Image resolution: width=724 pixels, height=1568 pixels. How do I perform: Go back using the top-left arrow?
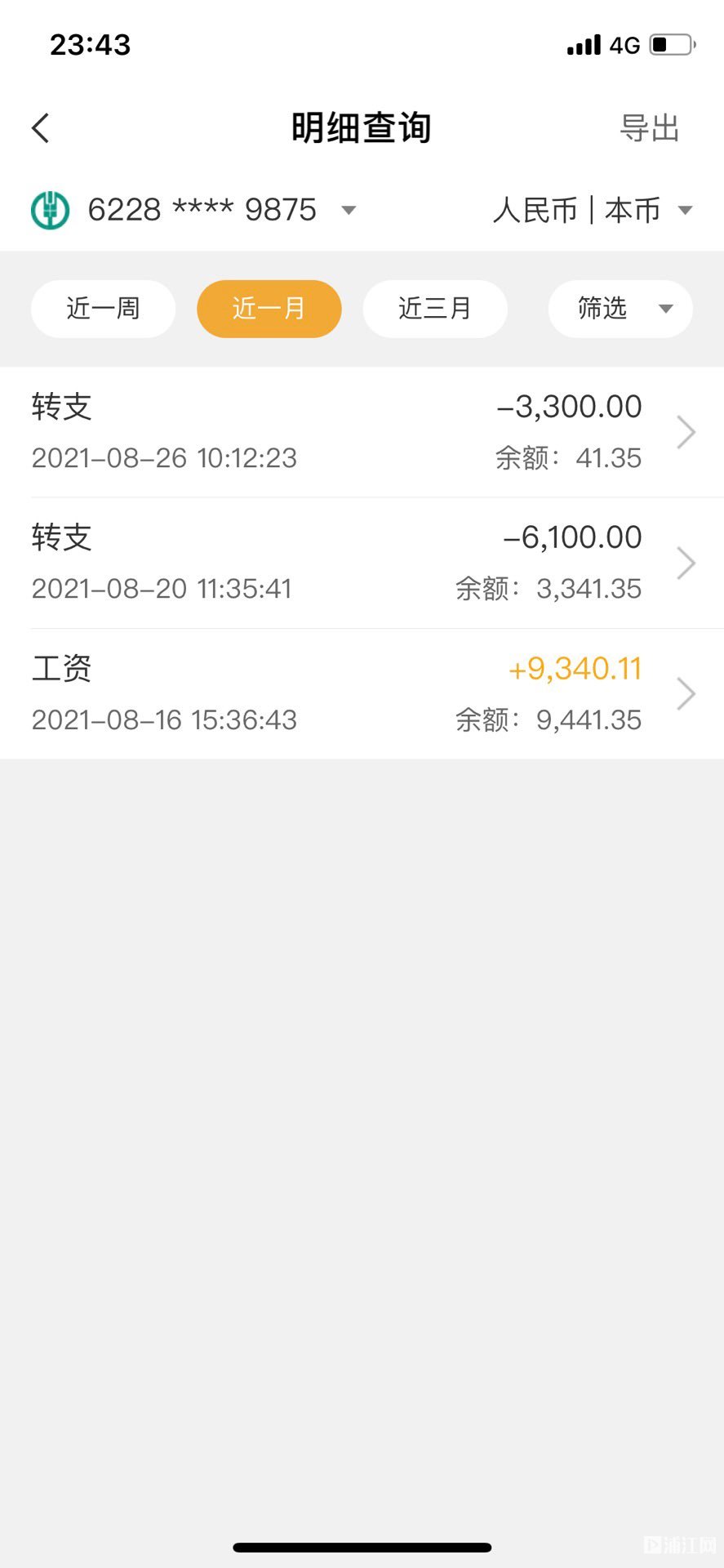[41, 128]
